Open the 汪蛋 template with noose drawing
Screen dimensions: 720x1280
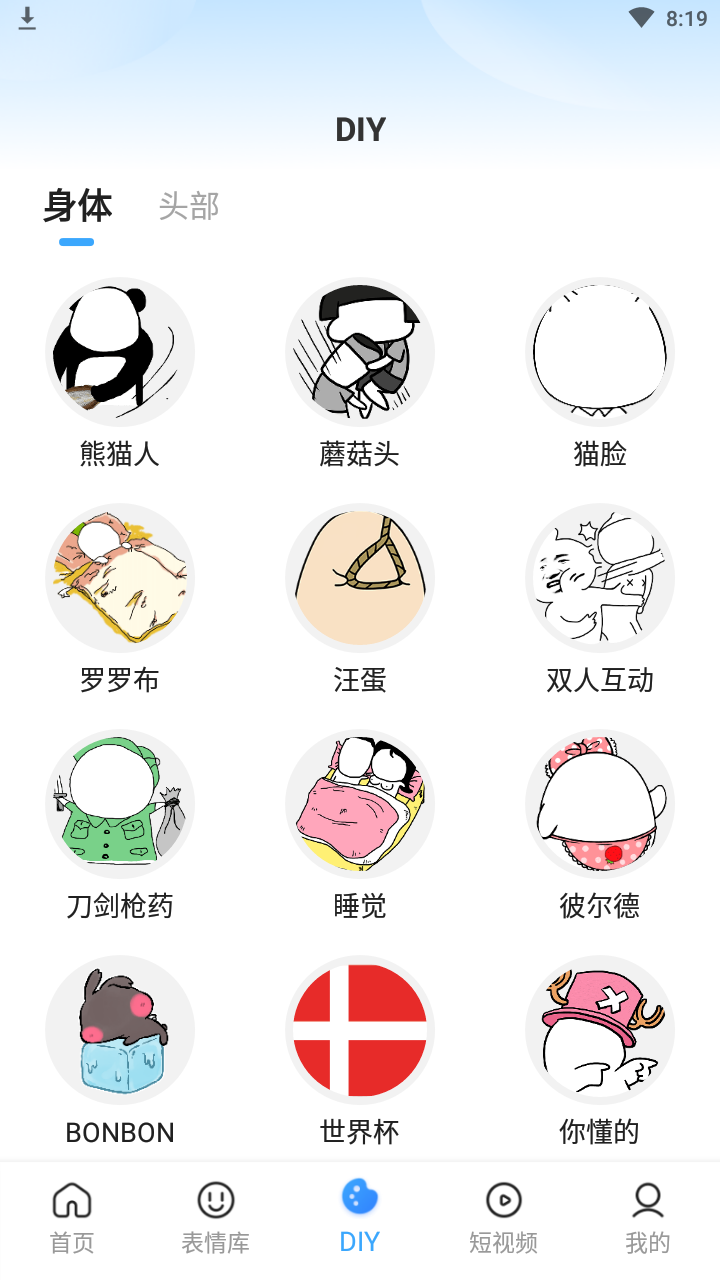360,578
